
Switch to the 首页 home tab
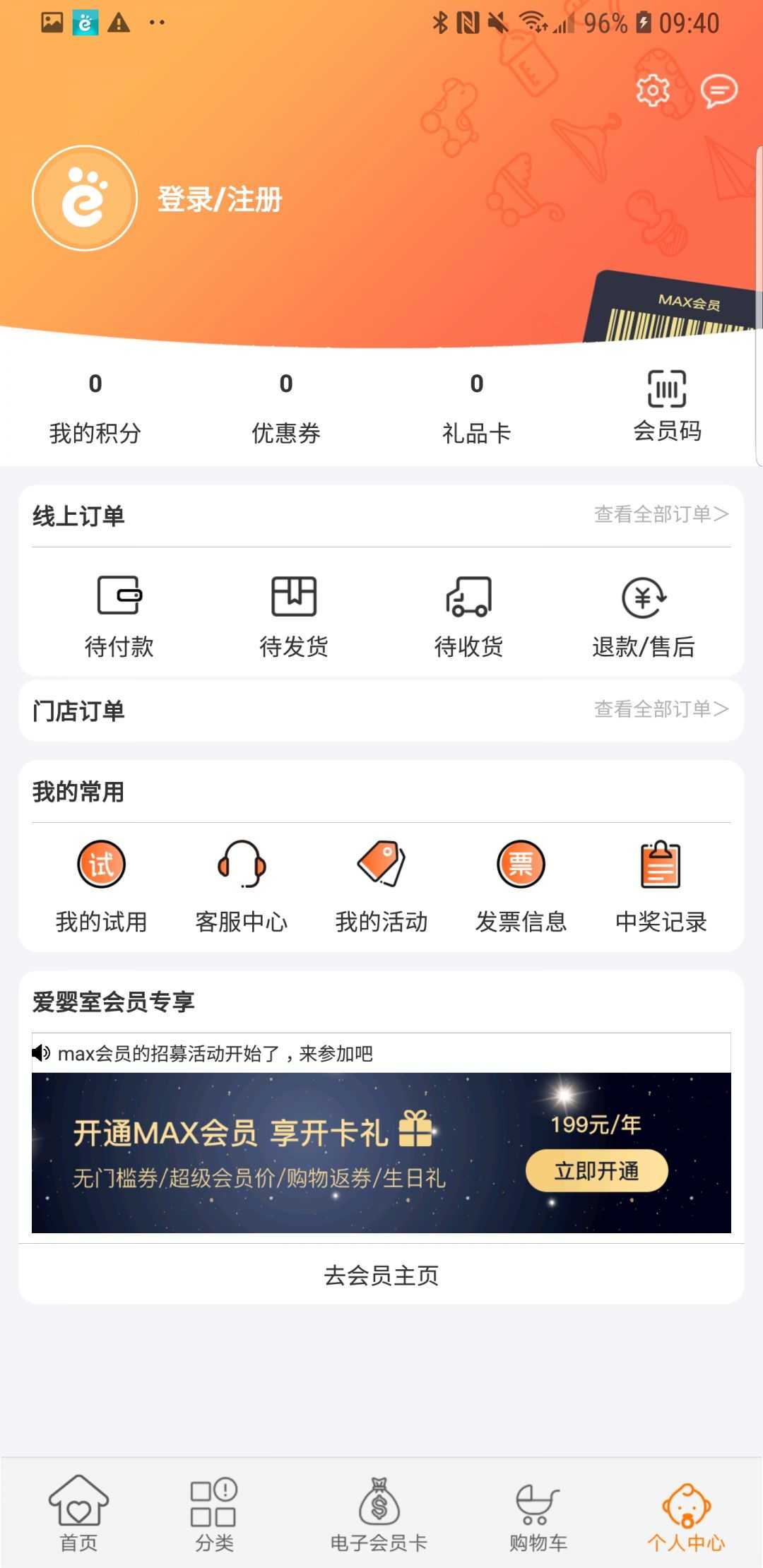coord(78,1513)
